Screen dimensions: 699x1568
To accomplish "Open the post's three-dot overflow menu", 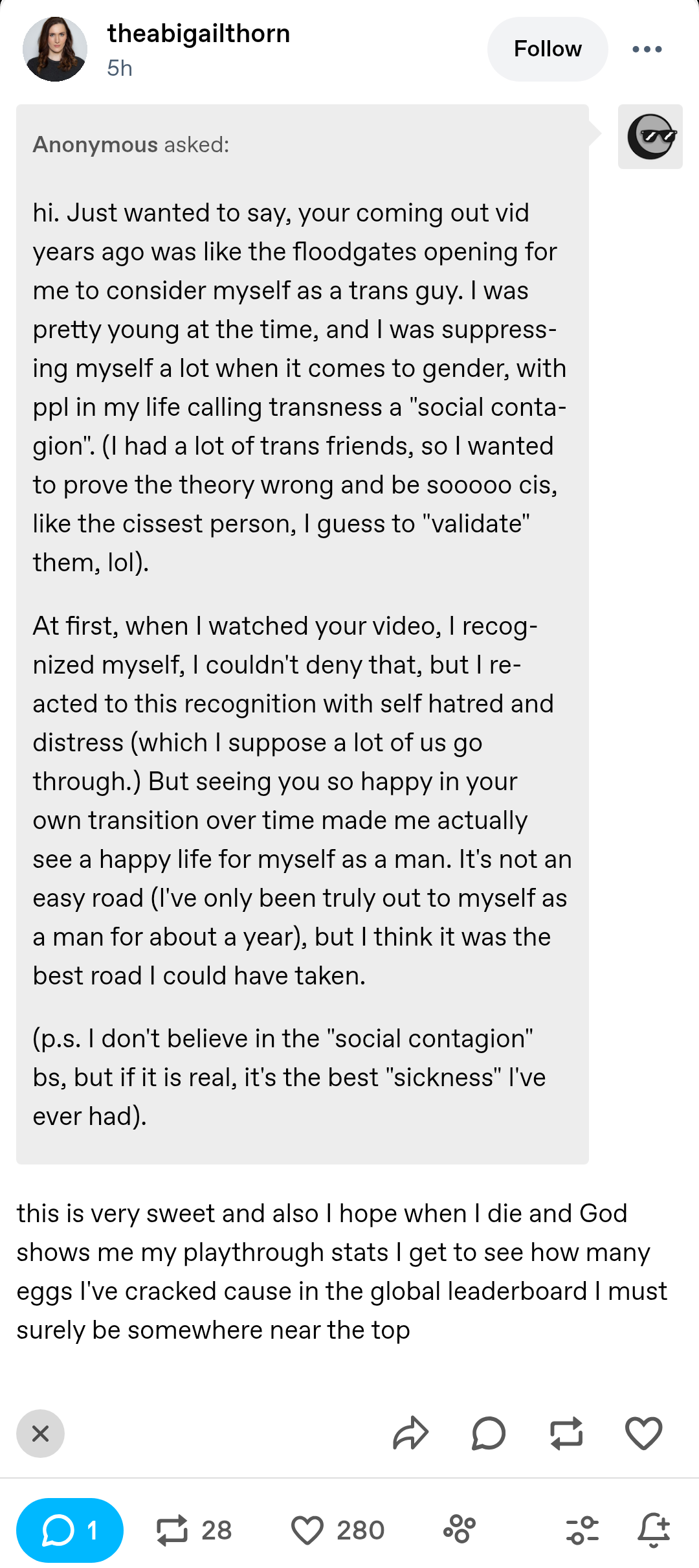I will (x=647, y=49).
